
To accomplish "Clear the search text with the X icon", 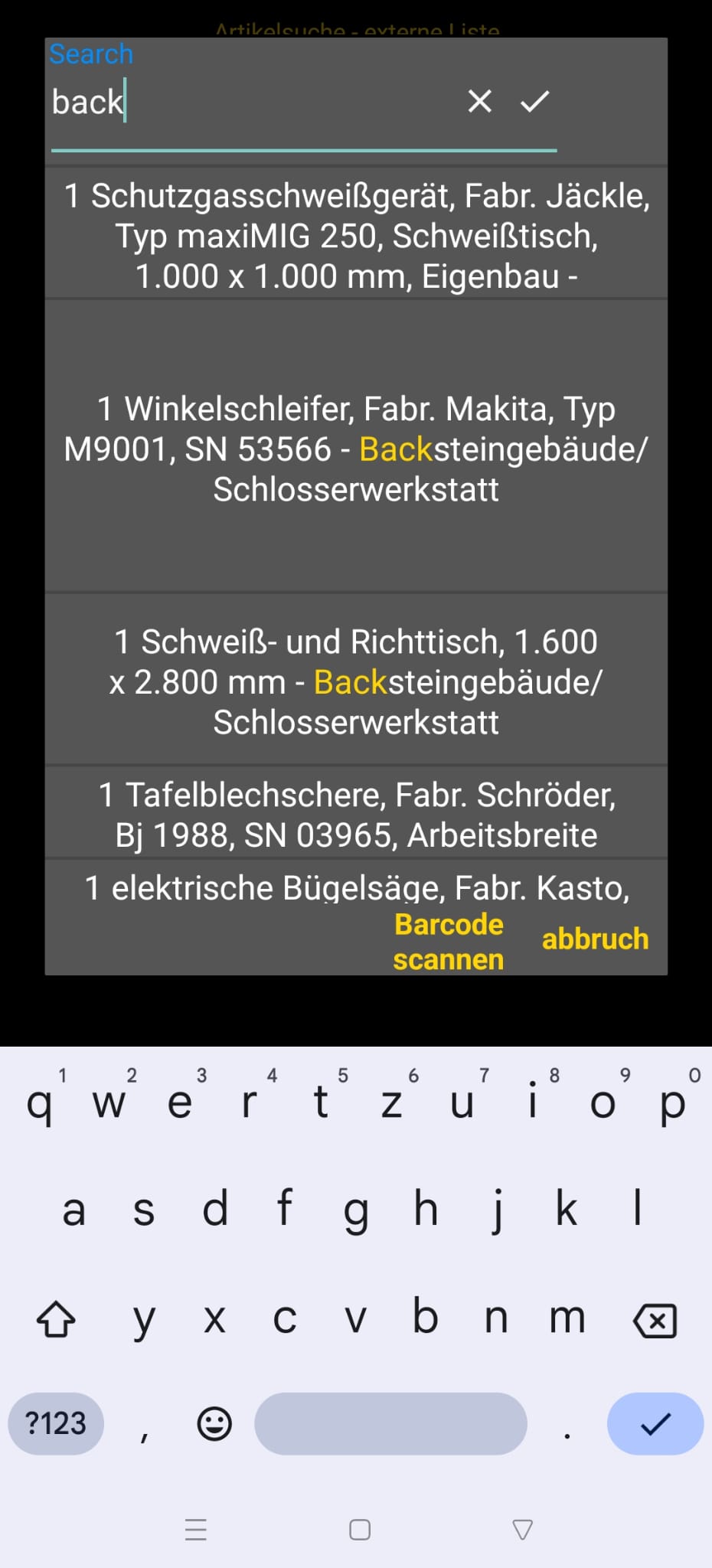I will [x=480, y=101].
